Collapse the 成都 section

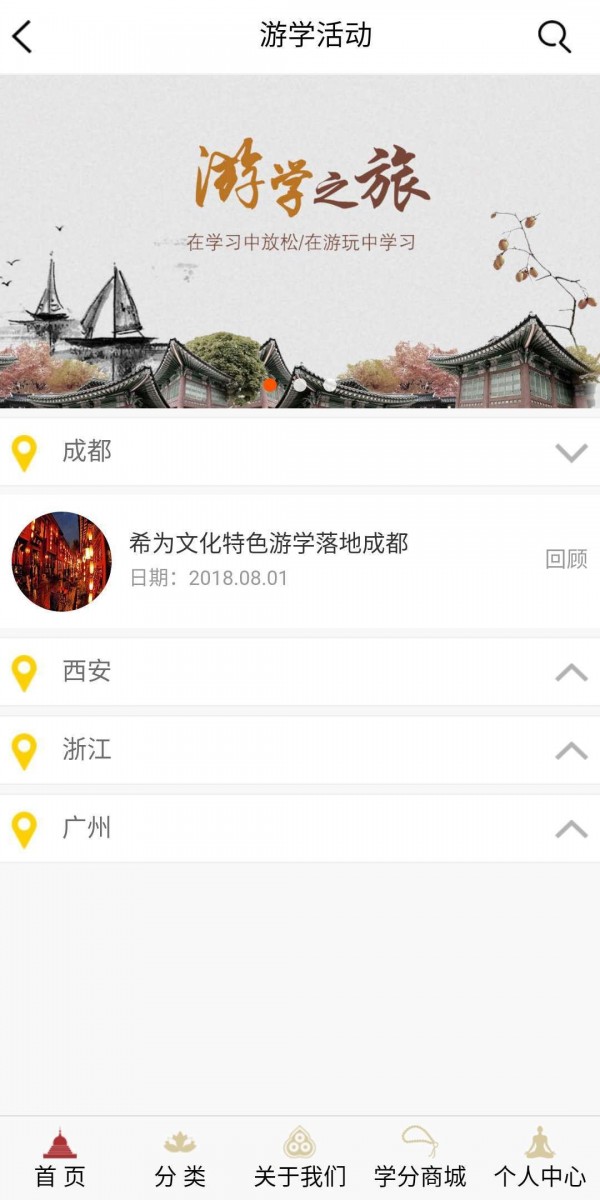pos(571,452)
